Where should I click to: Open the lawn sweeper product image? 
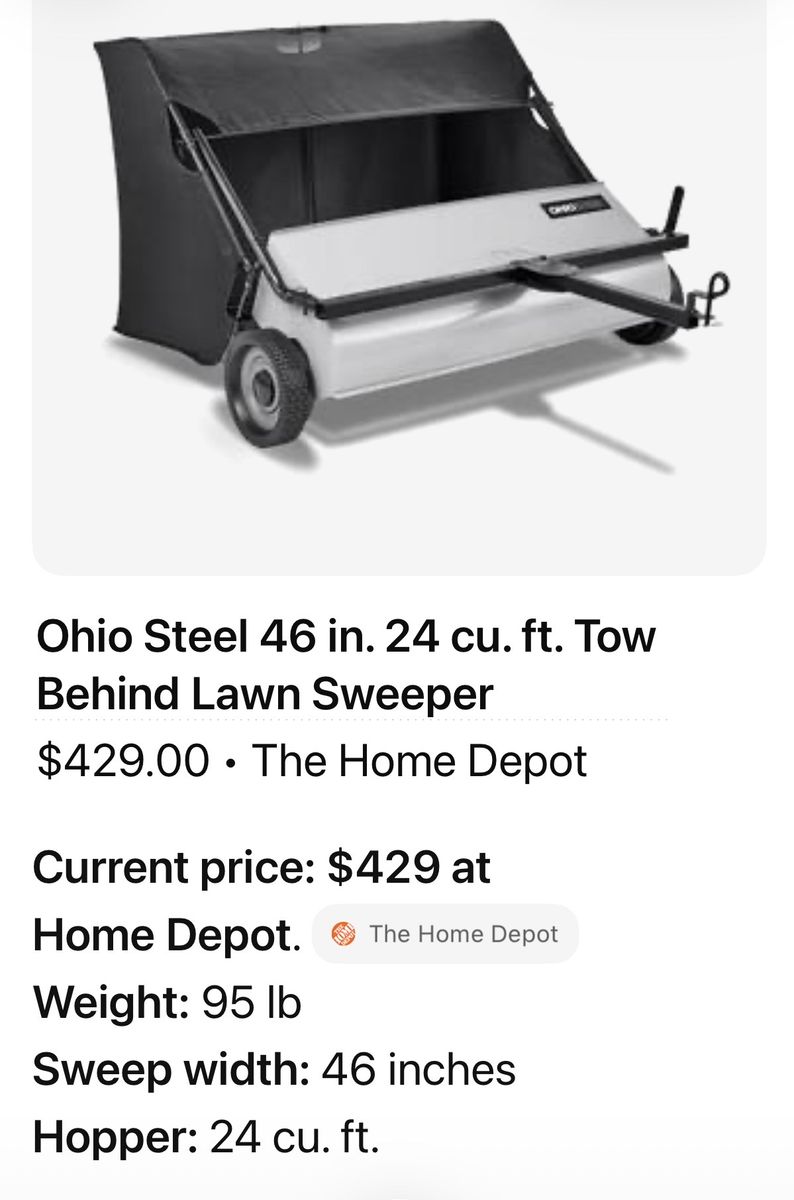[x=399, y=285]
